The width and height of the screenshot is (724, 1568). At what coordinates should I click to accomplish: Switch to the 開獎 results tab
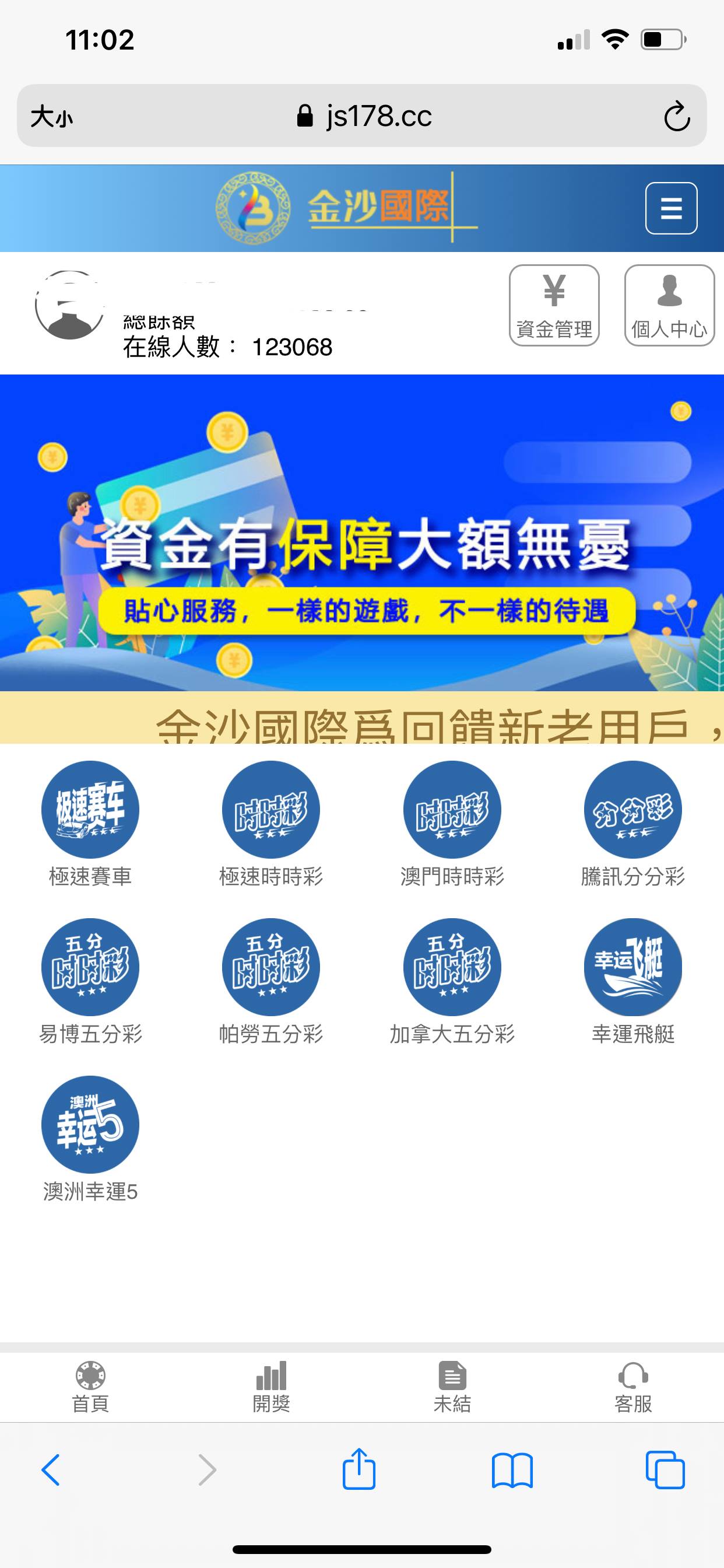coord(270,1387)
